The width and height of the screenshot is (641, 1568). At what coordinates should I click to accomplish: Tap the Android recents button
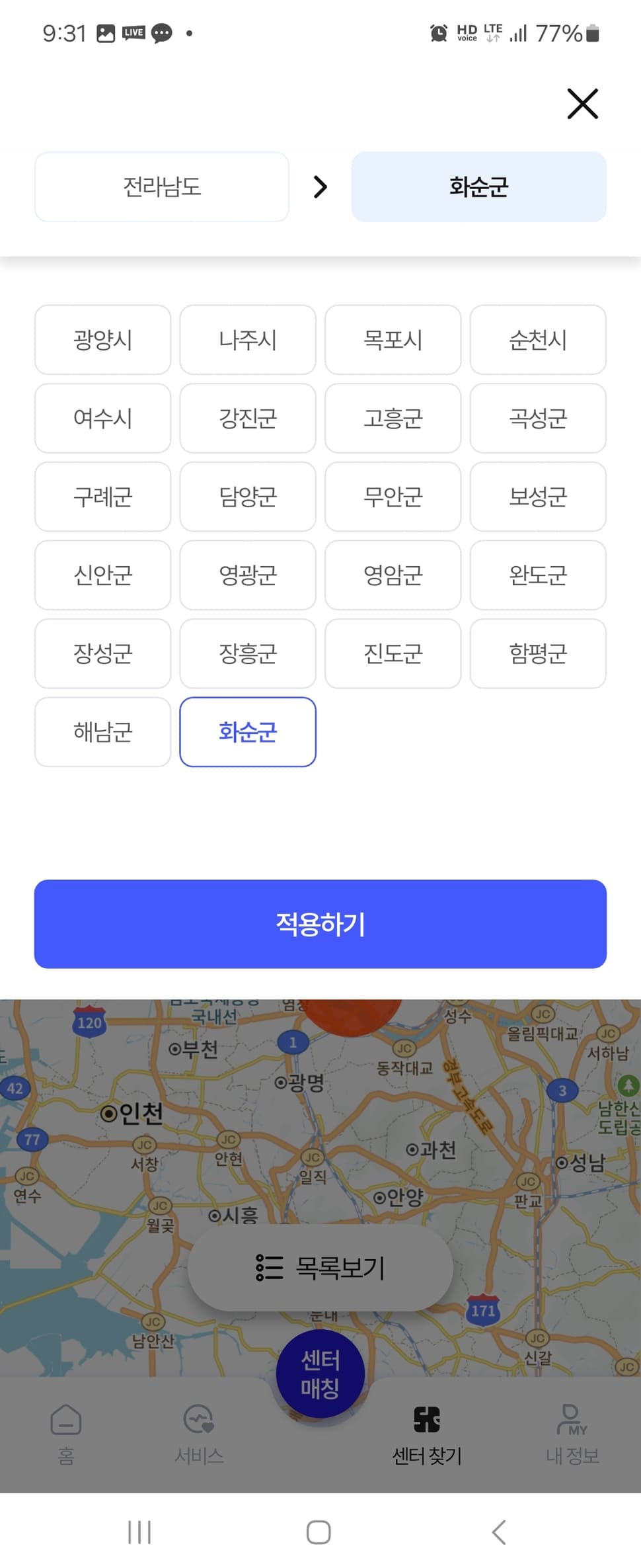click(139, 1532)
